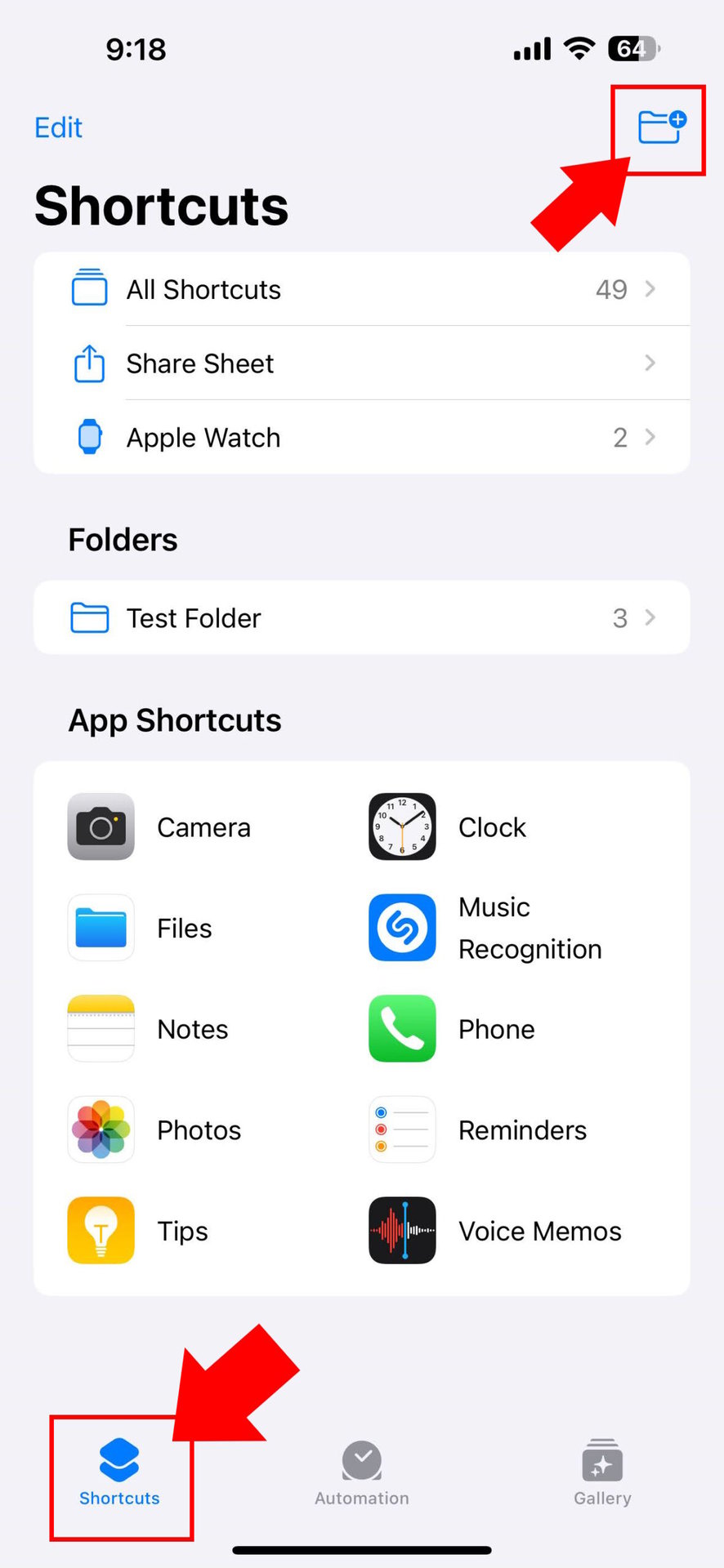Open Files app shortcuts
Viewport: 724px width, 1568px height.
[141, 929]
